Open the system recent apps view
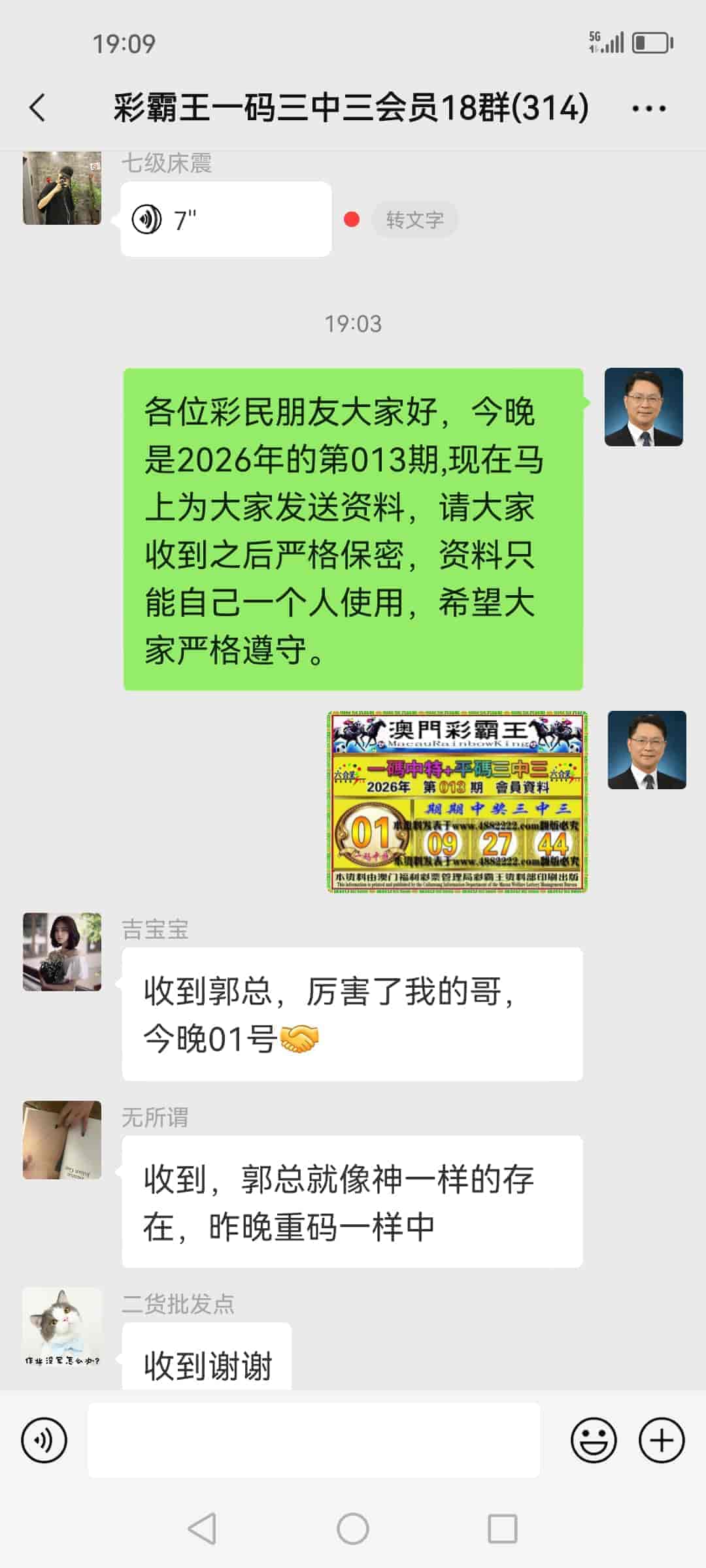 502,1529
